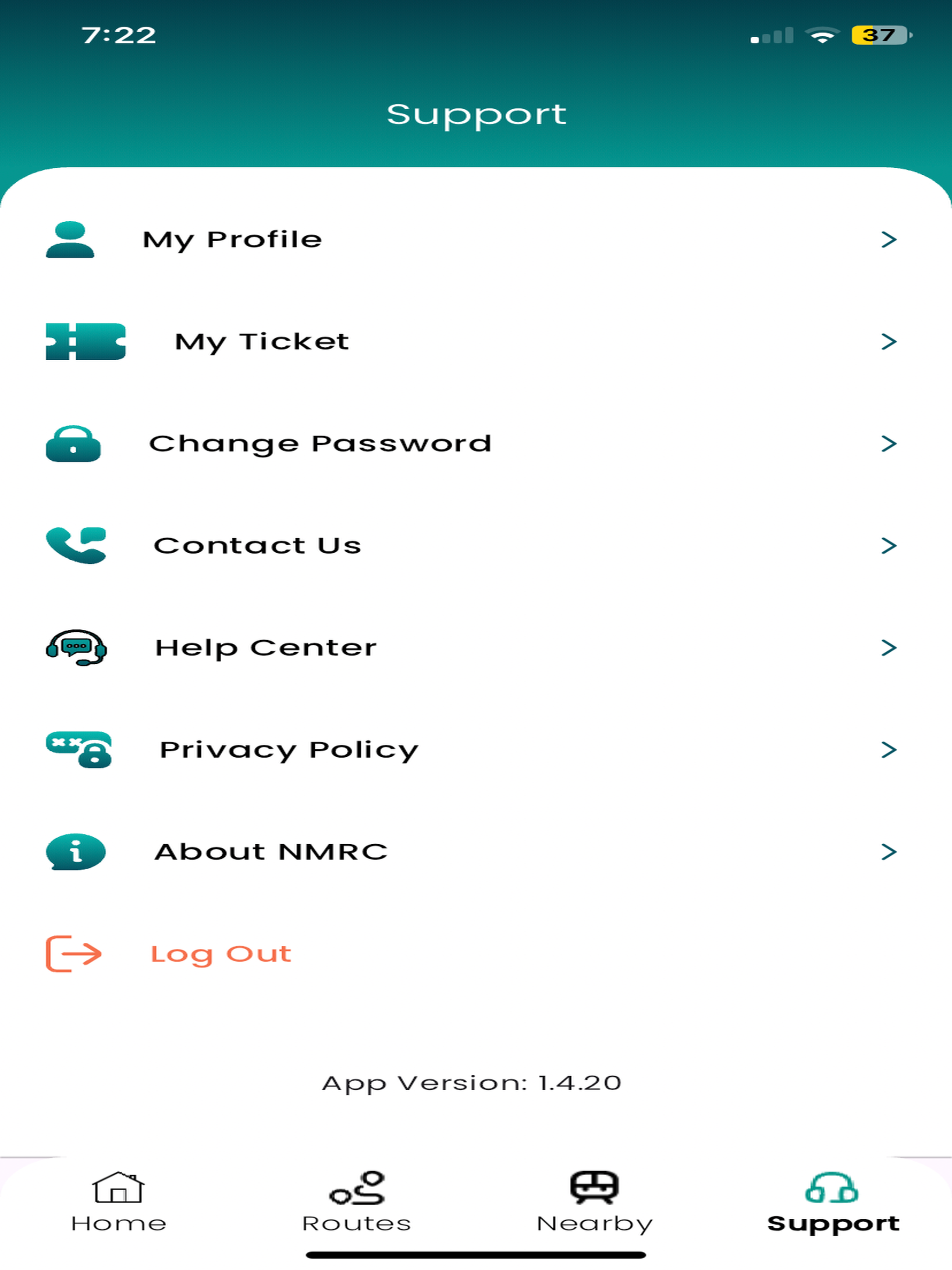Expand the About NMRC chevron
This screenshot has width=952, height=1270.
click(889, 852)
